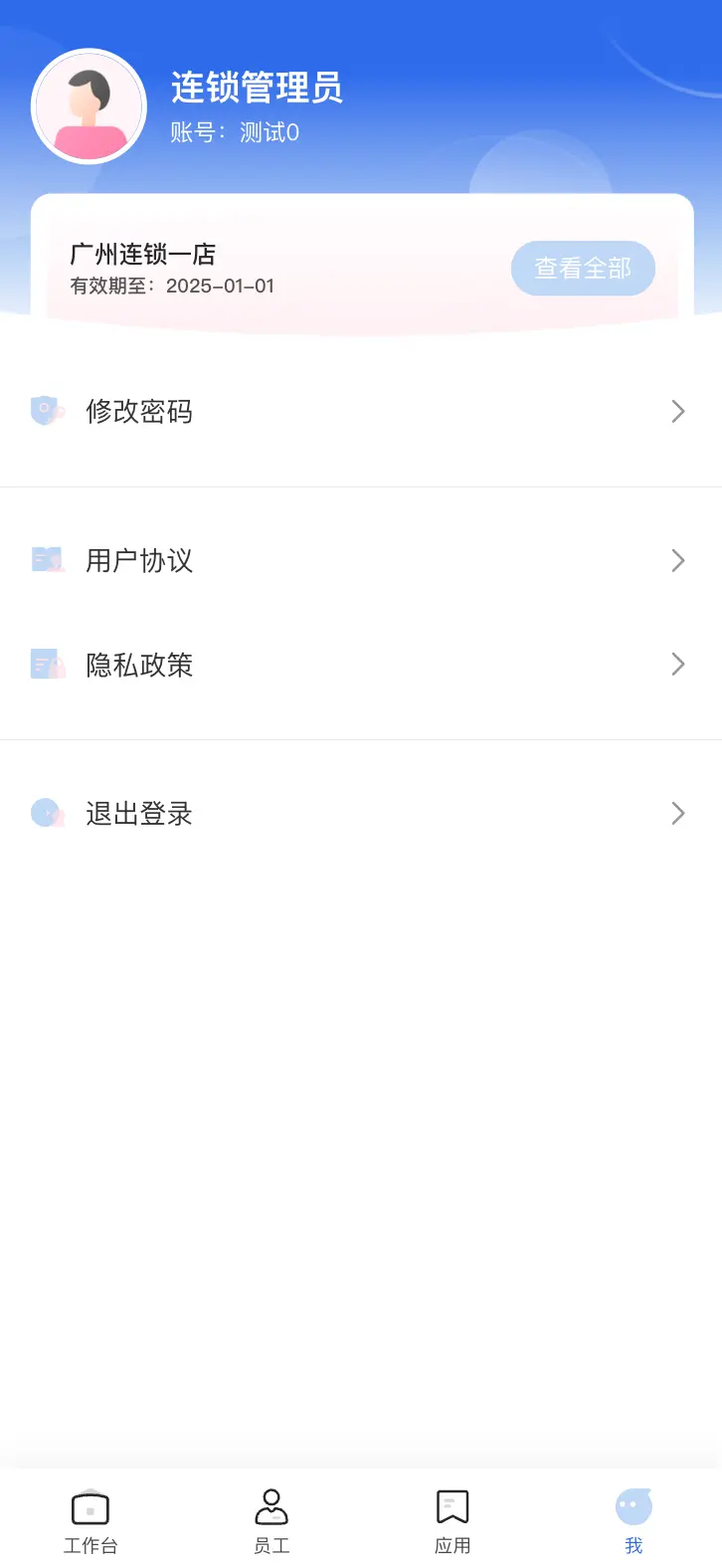Viewport: 722px width, 1568px height.
Task: Tap the 查看全部 button
Action: tap(583, 269)
